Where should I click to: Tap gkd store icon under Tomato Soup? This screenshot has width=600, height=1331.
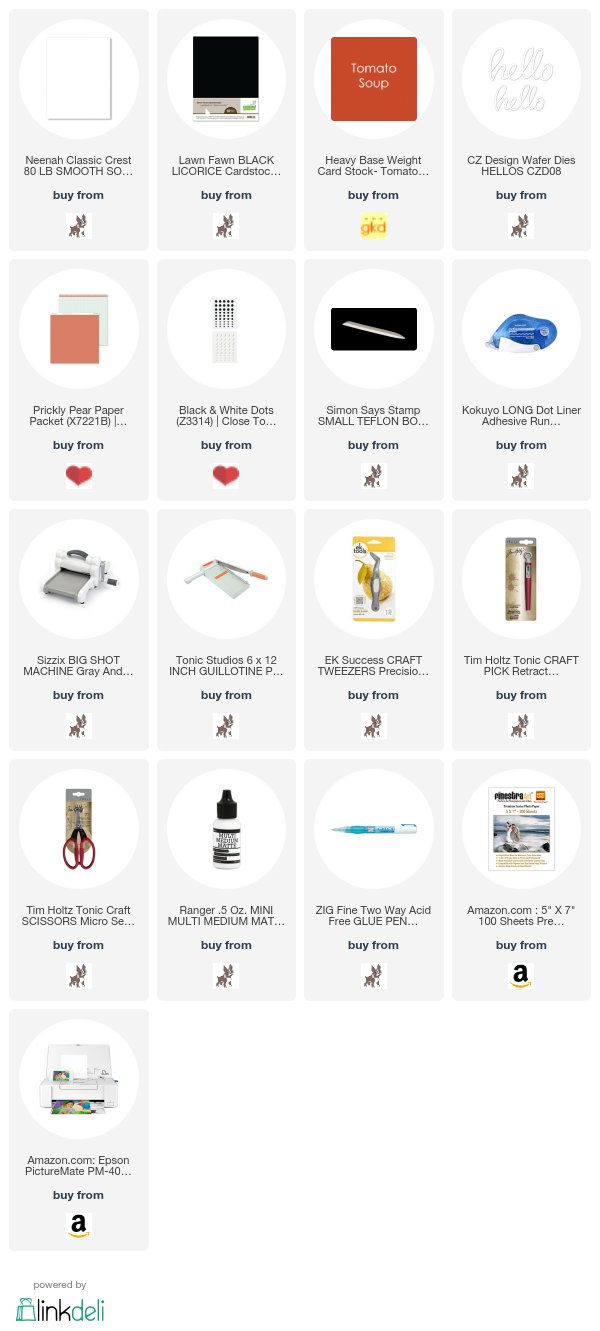374,226
